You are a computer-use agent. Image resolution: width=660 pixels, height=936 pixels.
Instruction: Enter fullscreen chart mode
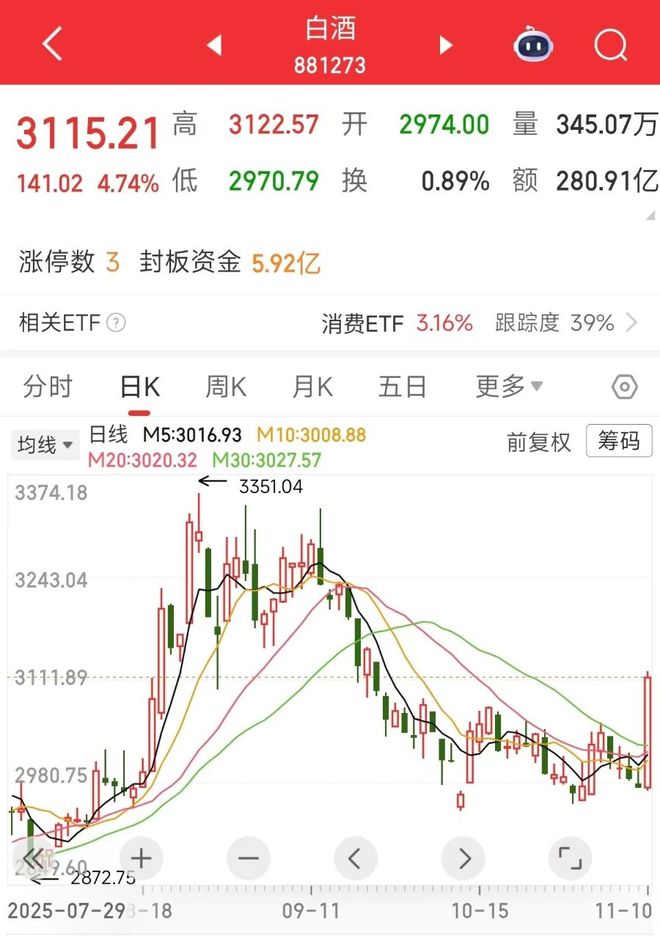[x=568, y=858]
